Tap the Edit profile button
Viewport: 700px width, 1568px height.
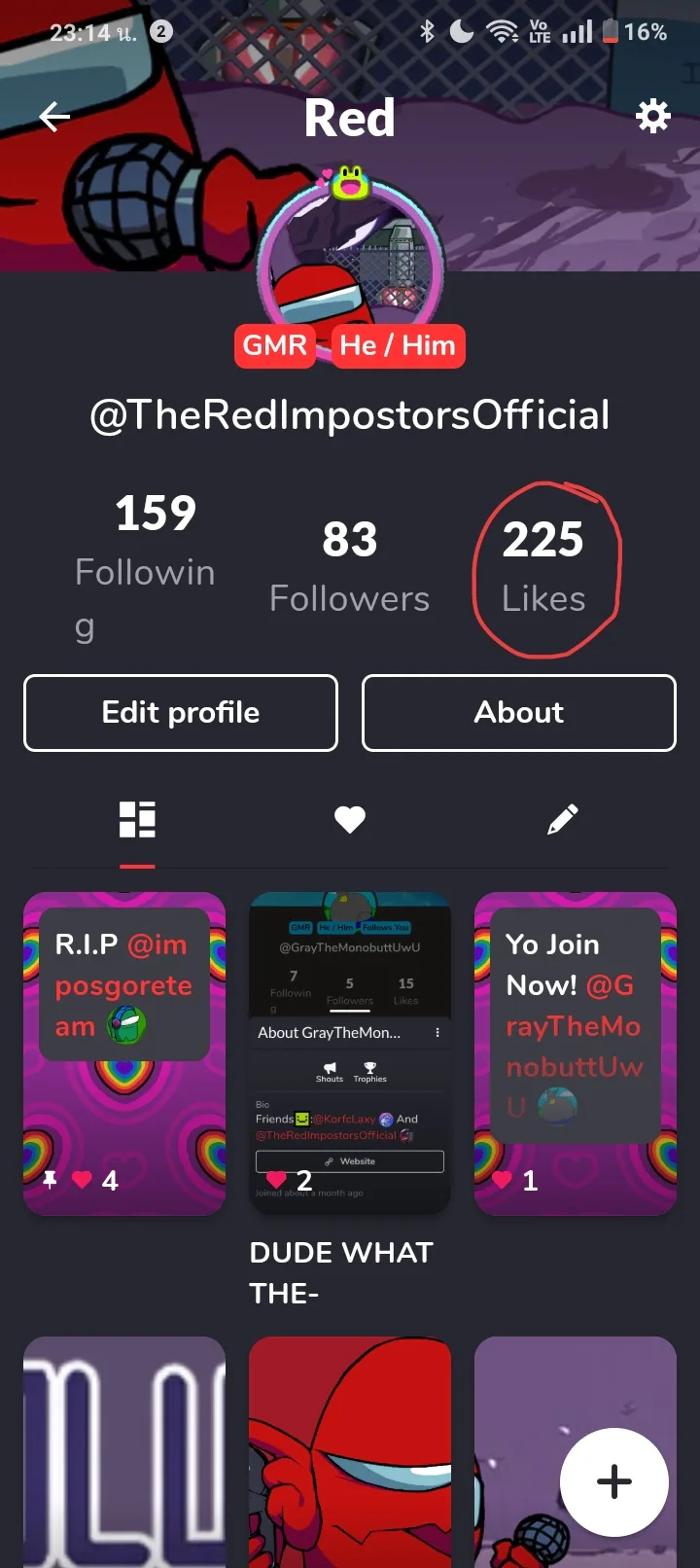(181, 713)
